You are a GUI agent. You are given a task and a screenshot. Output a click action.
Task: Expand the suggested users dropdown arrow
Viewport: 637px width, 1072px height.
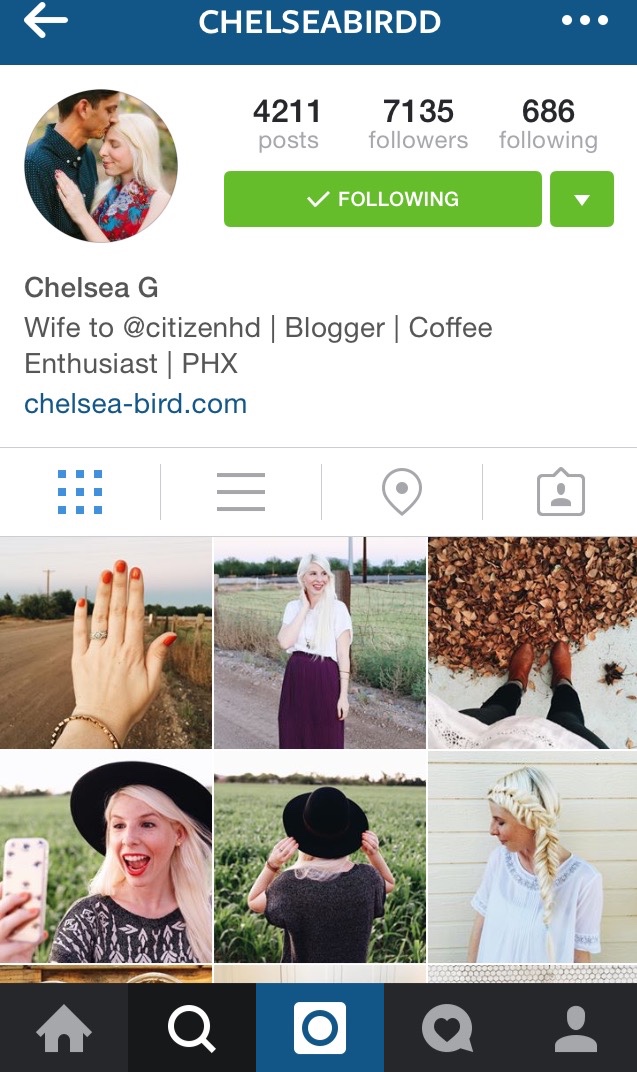tap(582, 199)
